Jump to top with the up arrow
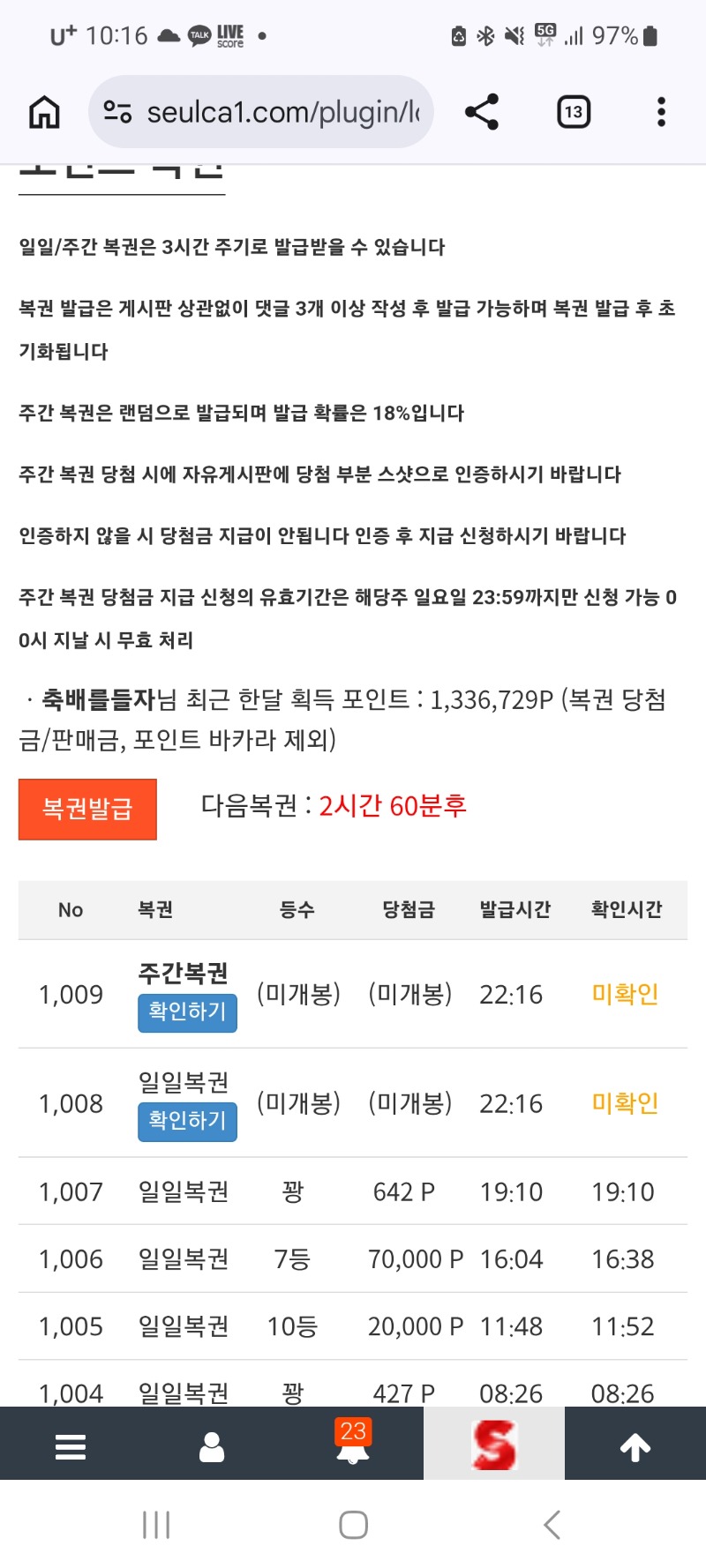Image resolution: width=706 pixels, height=1568 pixels. pyautogui.click(x=635, y=1446)
